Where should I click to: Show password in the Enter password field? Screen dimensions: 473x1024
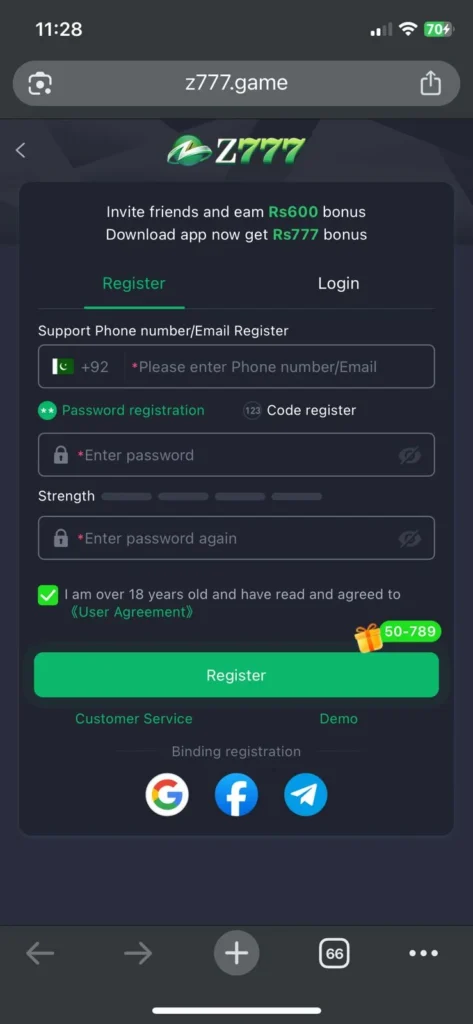coord(410,455)
